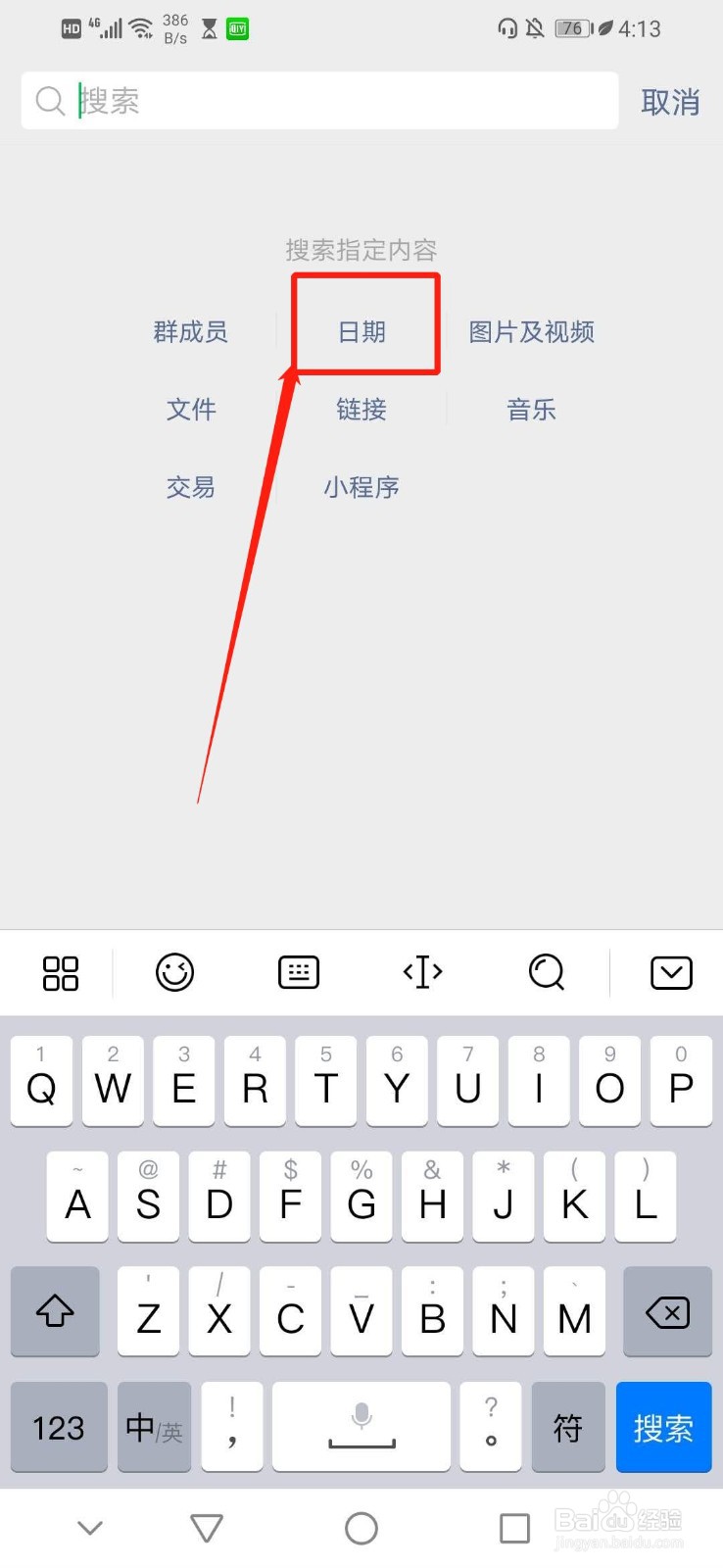Toggle Shift for uppercase letters
The width and height of the screenshot is (723, 1568).
coord(55,1312)
